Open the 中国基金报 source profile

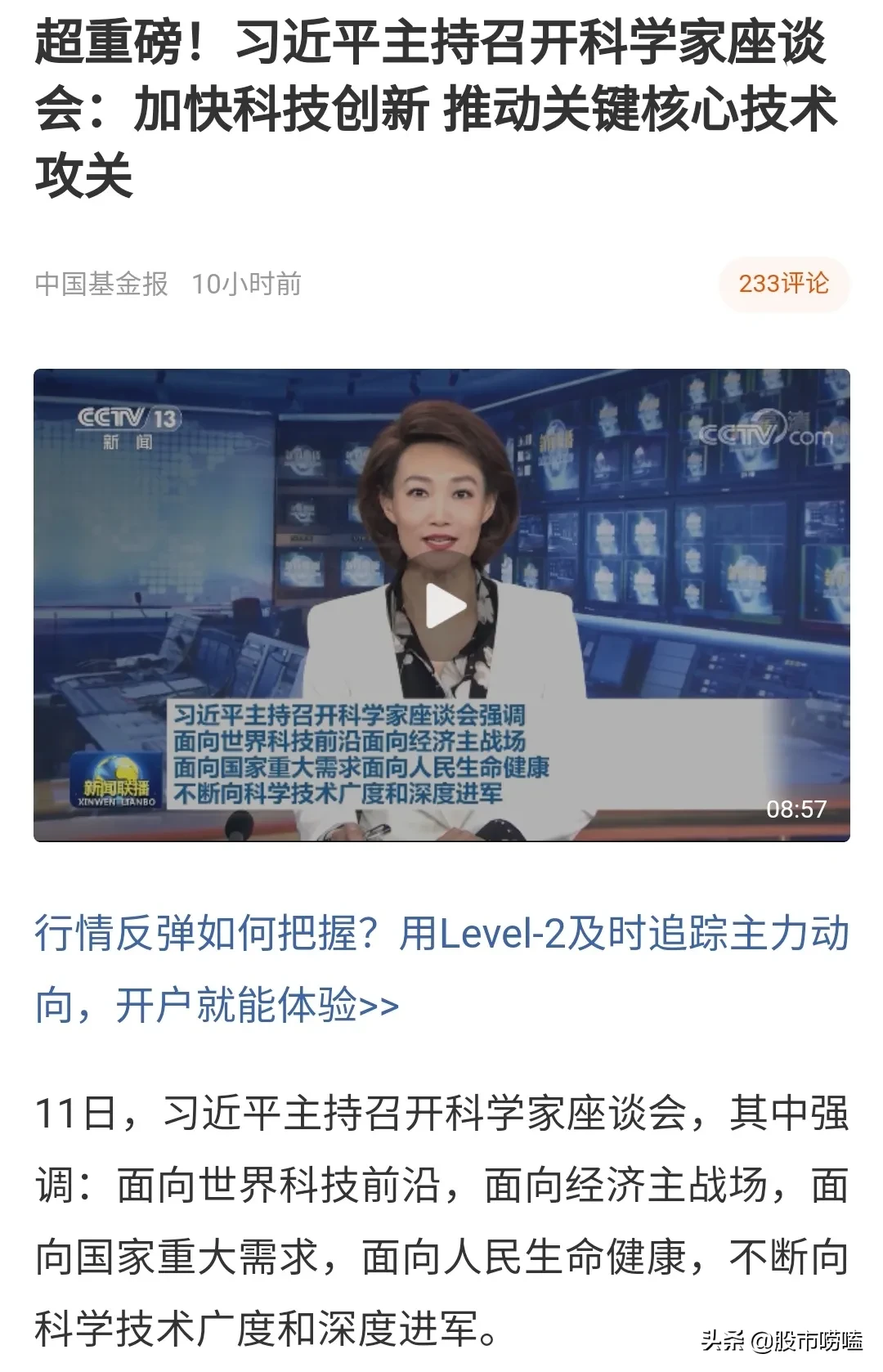(101, 284)
